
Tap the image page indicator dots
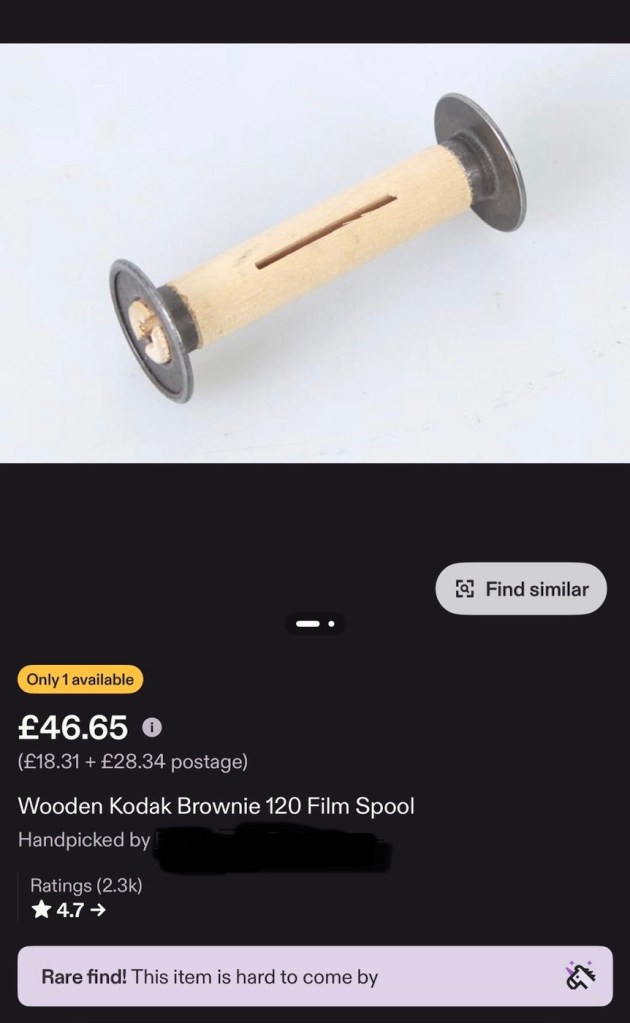(316, 624)
